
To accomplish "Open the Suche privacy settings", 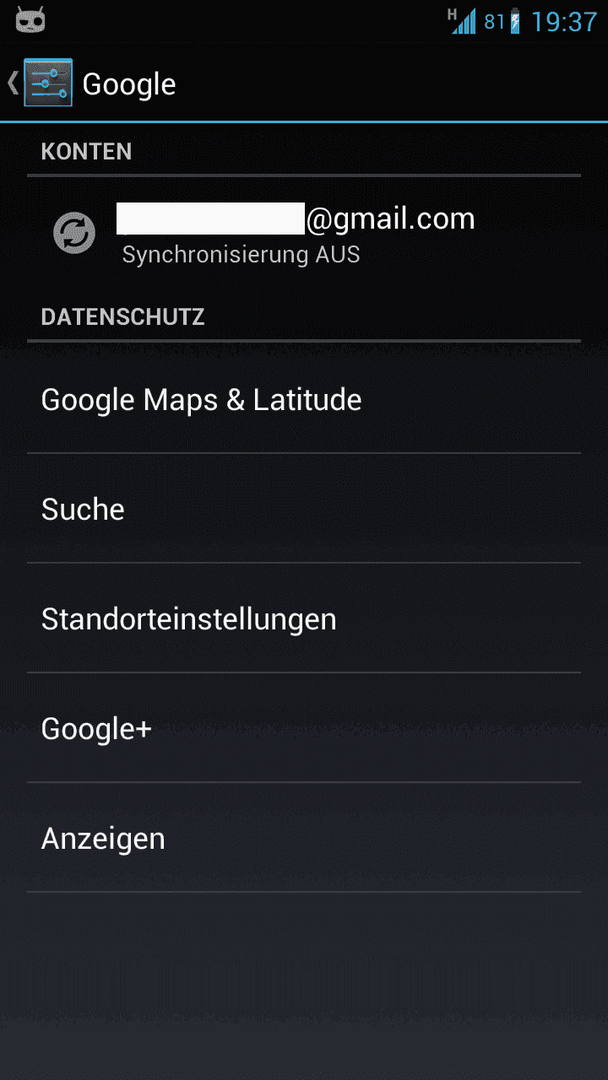I will 304,508.
